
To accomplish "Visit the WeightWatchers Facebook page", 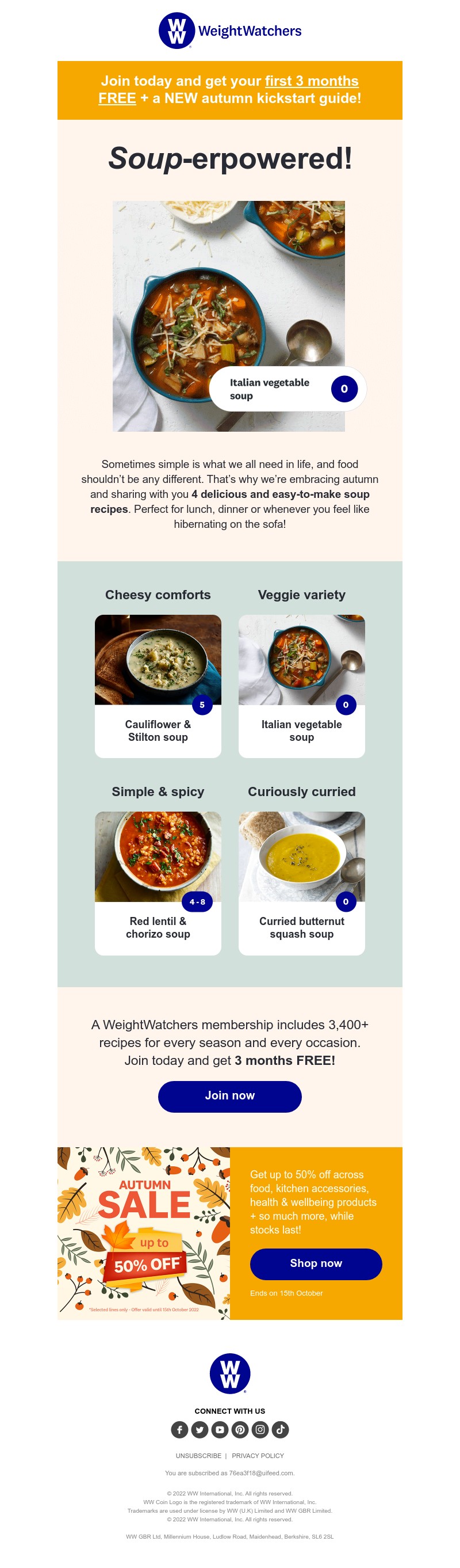I will [179, 1429].
